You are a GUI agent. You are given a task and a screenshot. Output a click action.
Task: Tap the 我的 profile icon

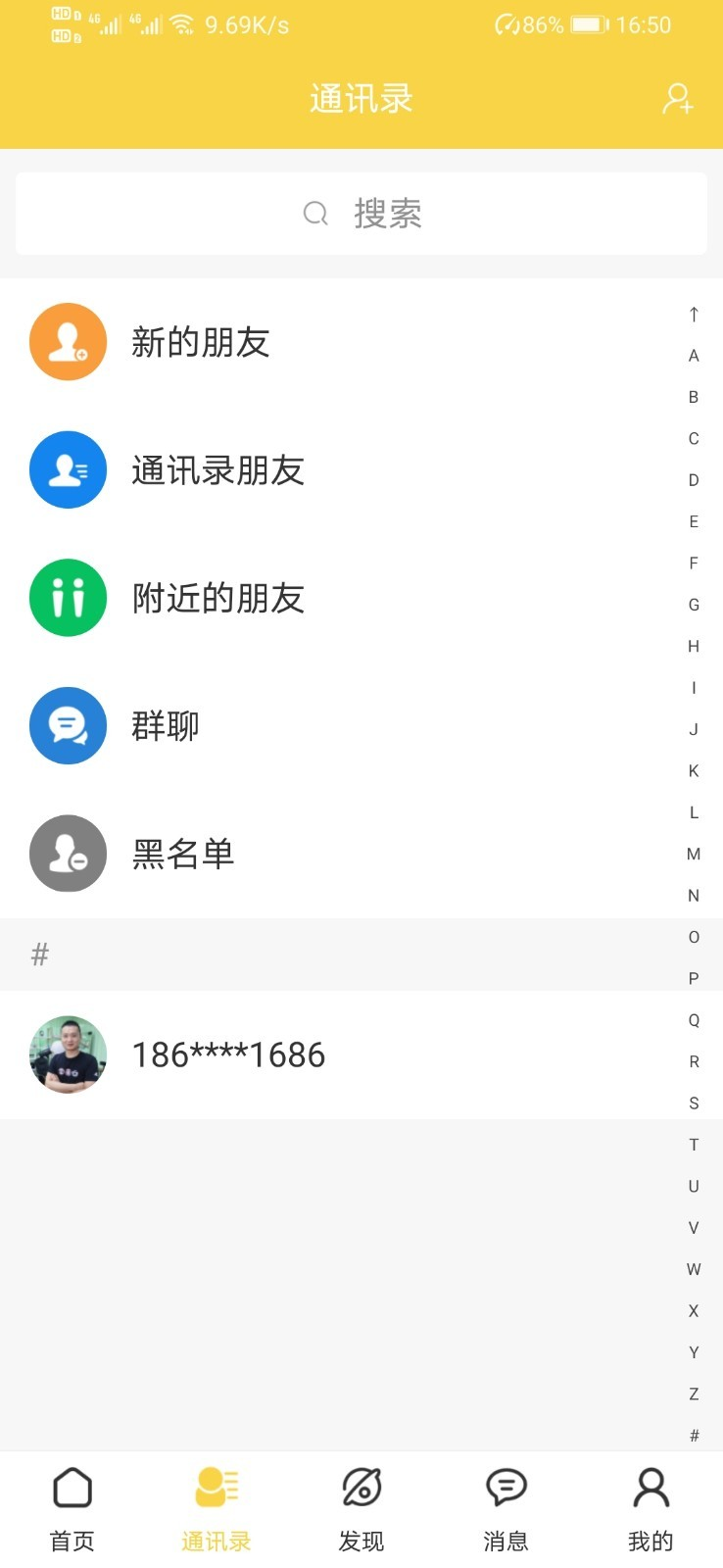click(650, 1488)
